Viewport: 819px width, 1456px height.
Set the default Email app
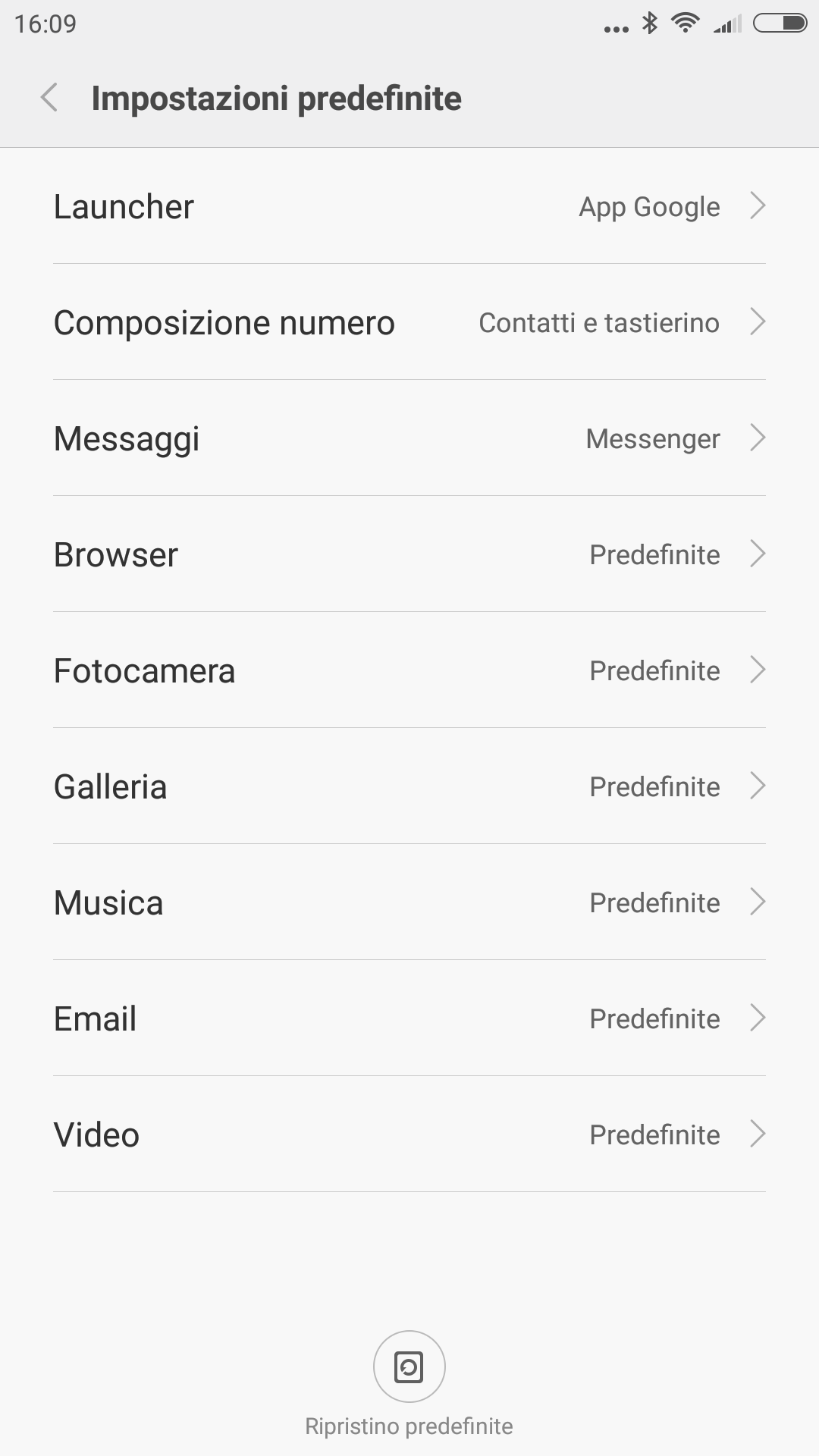pos(409,1018)
